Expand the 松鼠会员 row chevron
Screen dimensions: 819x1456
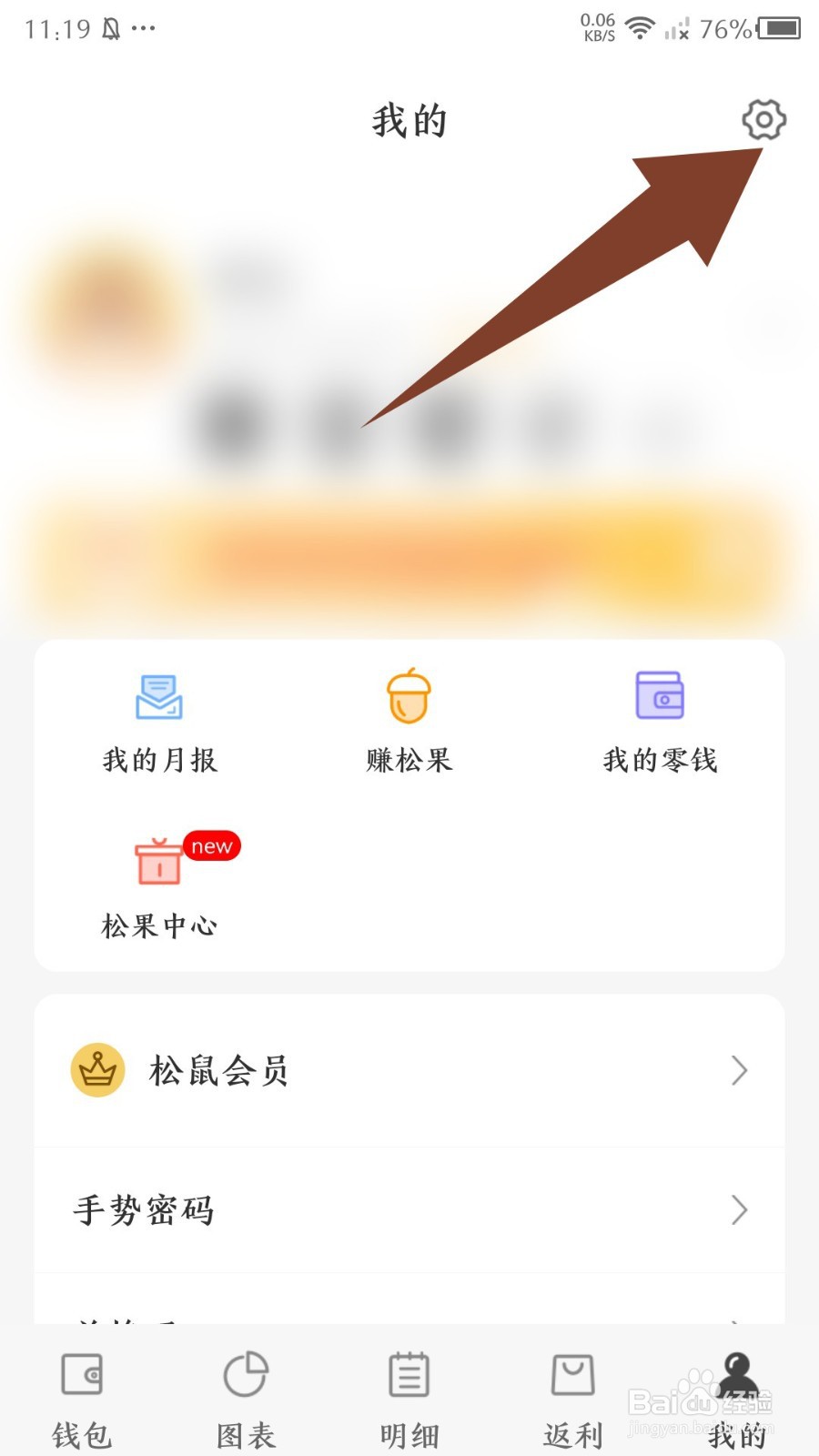[x=740, y=1071]
